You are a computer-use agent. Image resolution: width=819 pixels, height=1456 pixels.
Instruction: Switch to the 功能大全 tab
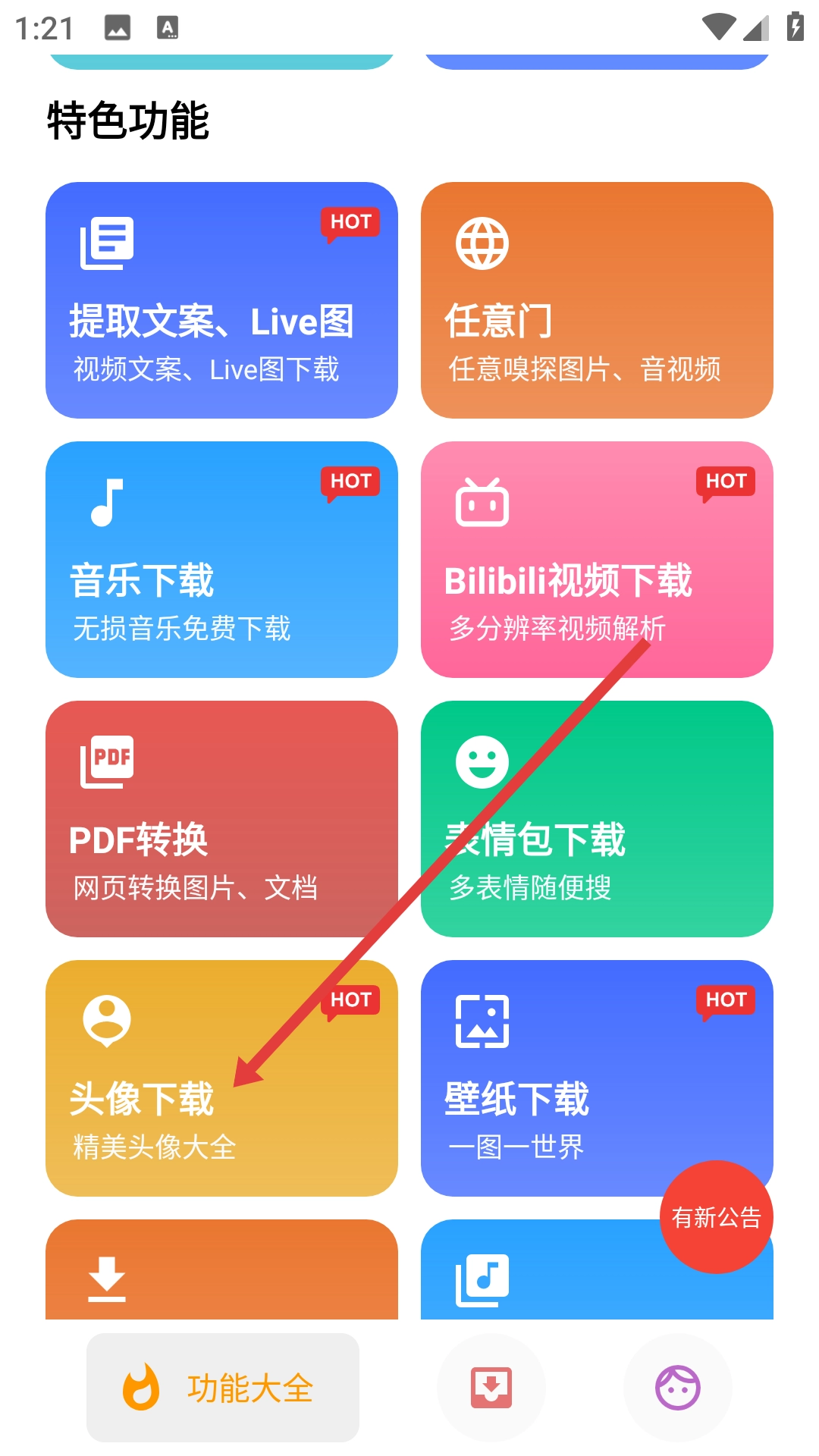(x=223, y=1388)
